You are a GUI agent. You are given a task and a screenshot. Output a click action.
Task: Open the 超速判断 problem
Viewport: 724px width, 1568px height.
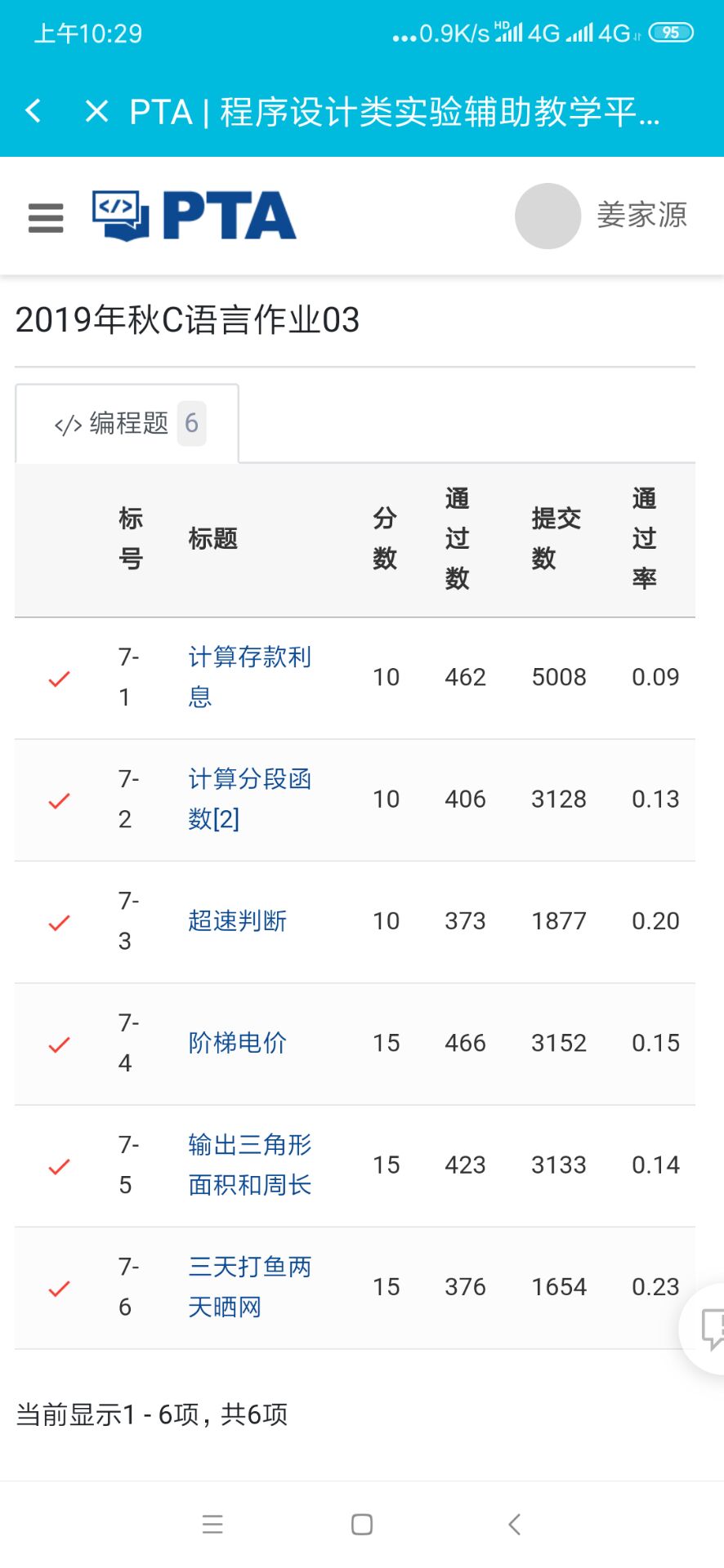(237, 921)
